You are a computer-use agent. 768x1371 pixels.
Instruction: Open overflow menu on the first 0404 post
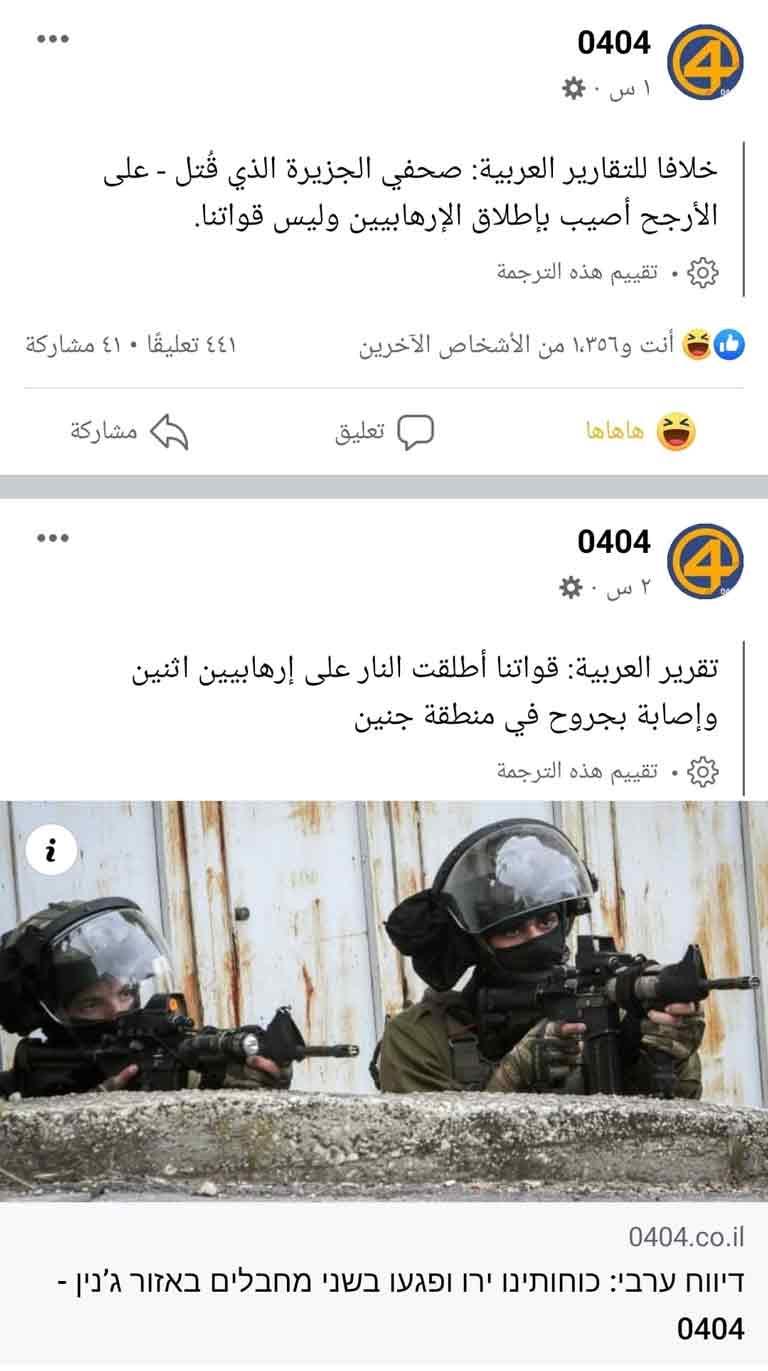tap(52, 40)
